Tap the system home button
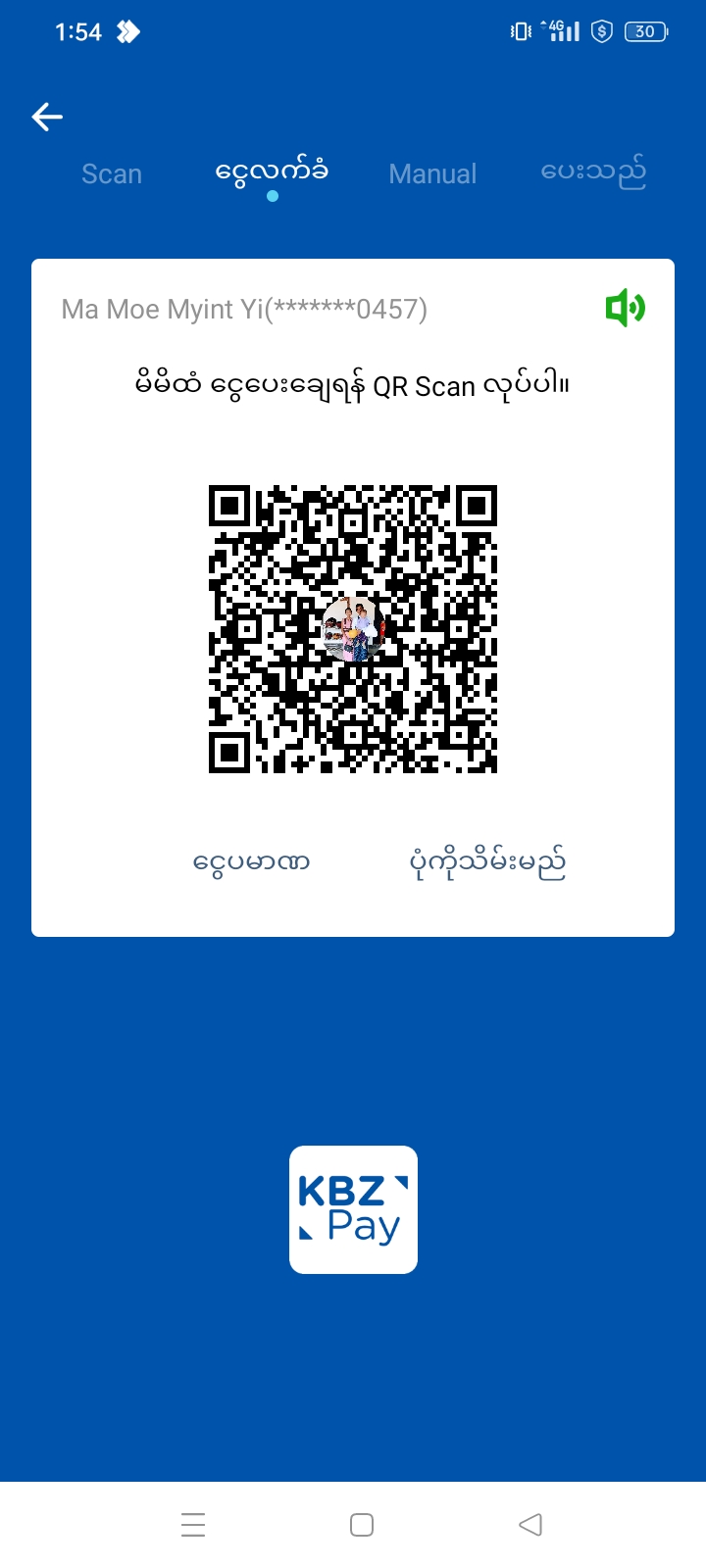 [x=362, y=1525]
